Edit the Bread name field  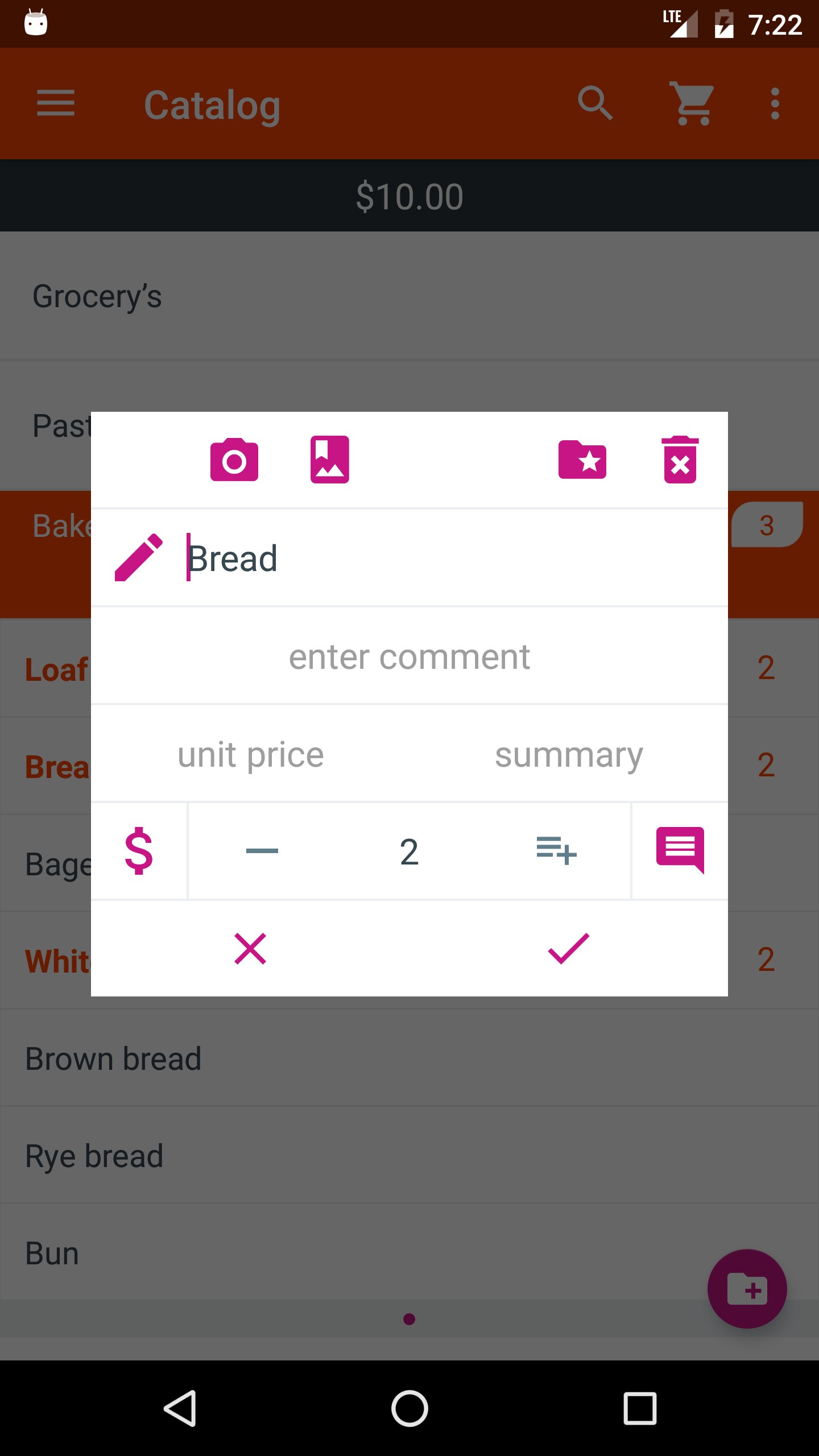coord(444,559)
